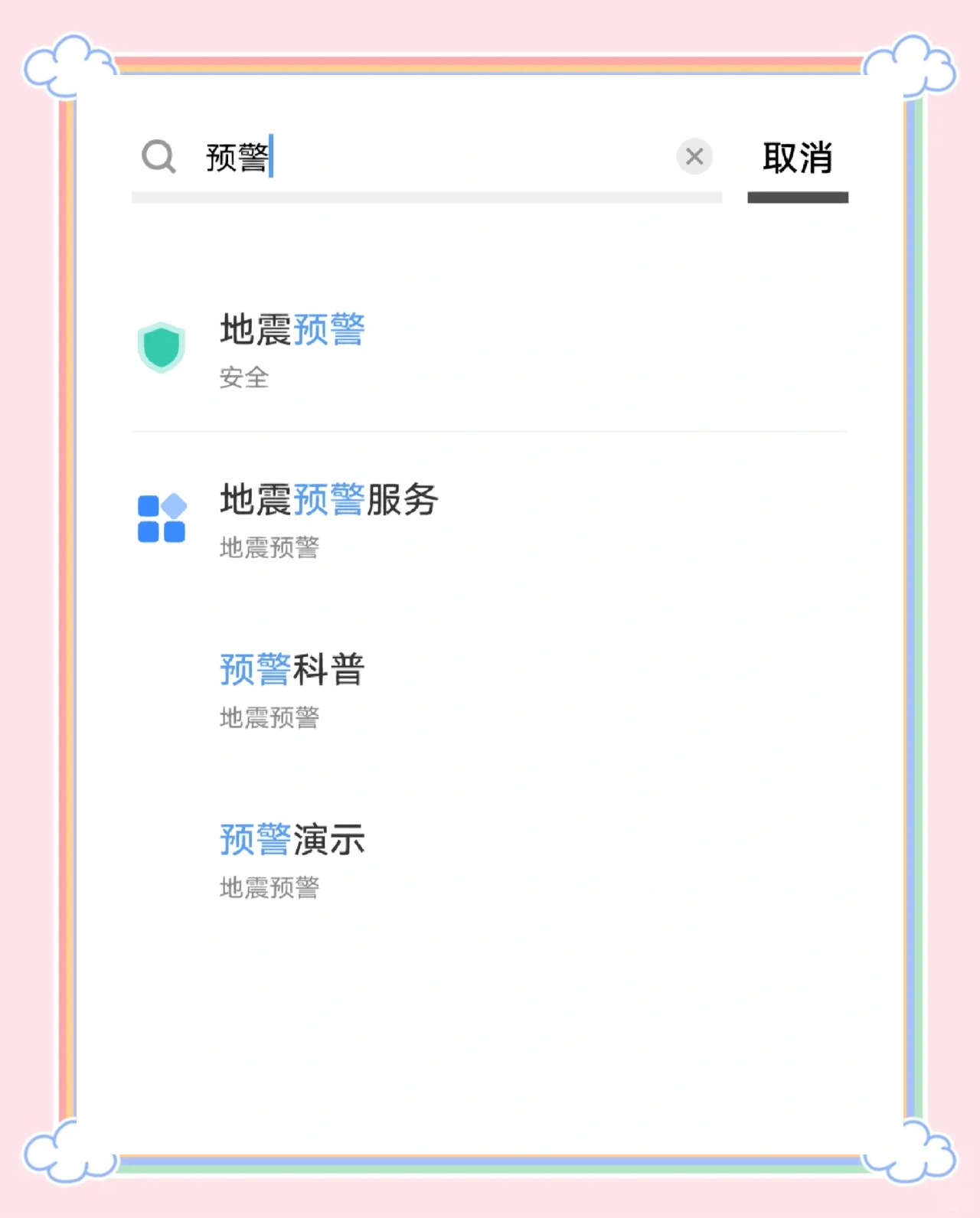Tap the 地震预警 subtitle under 预警科普
This screenshot has width=980, height=1218.
point(269,717)
